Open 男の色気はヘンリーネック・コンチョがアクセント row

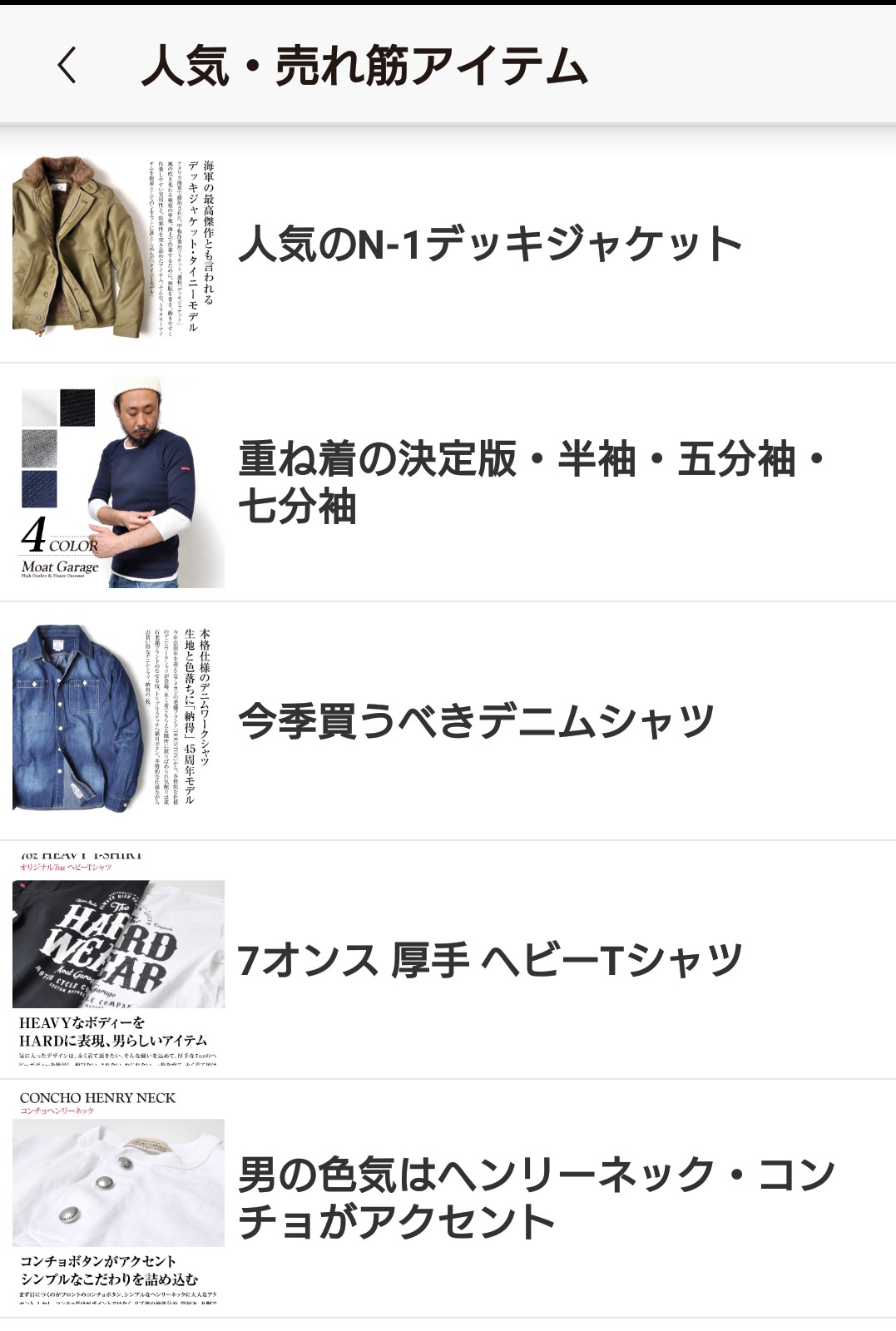[536, 1198]
